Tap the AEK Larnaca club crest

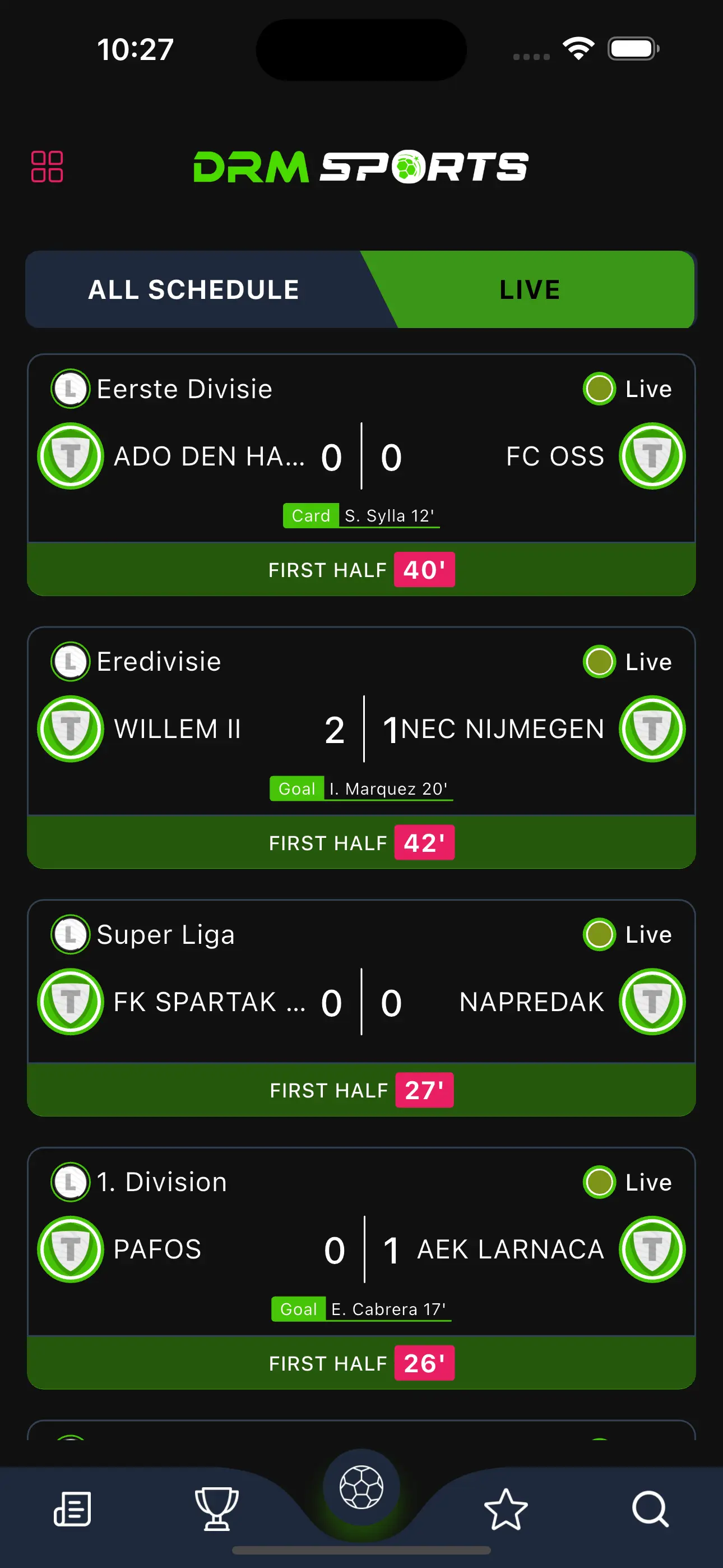point(652,1249)
